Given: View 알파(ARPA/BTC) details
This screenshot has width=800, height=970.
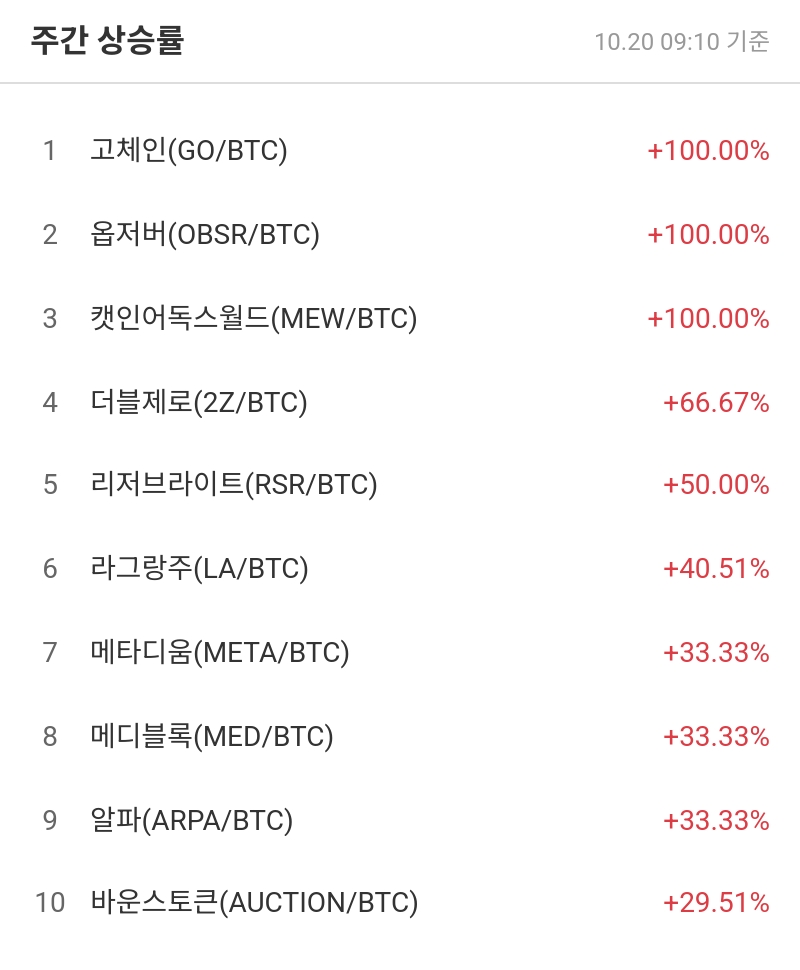Looking at the screenshot, I should (191, 821).
